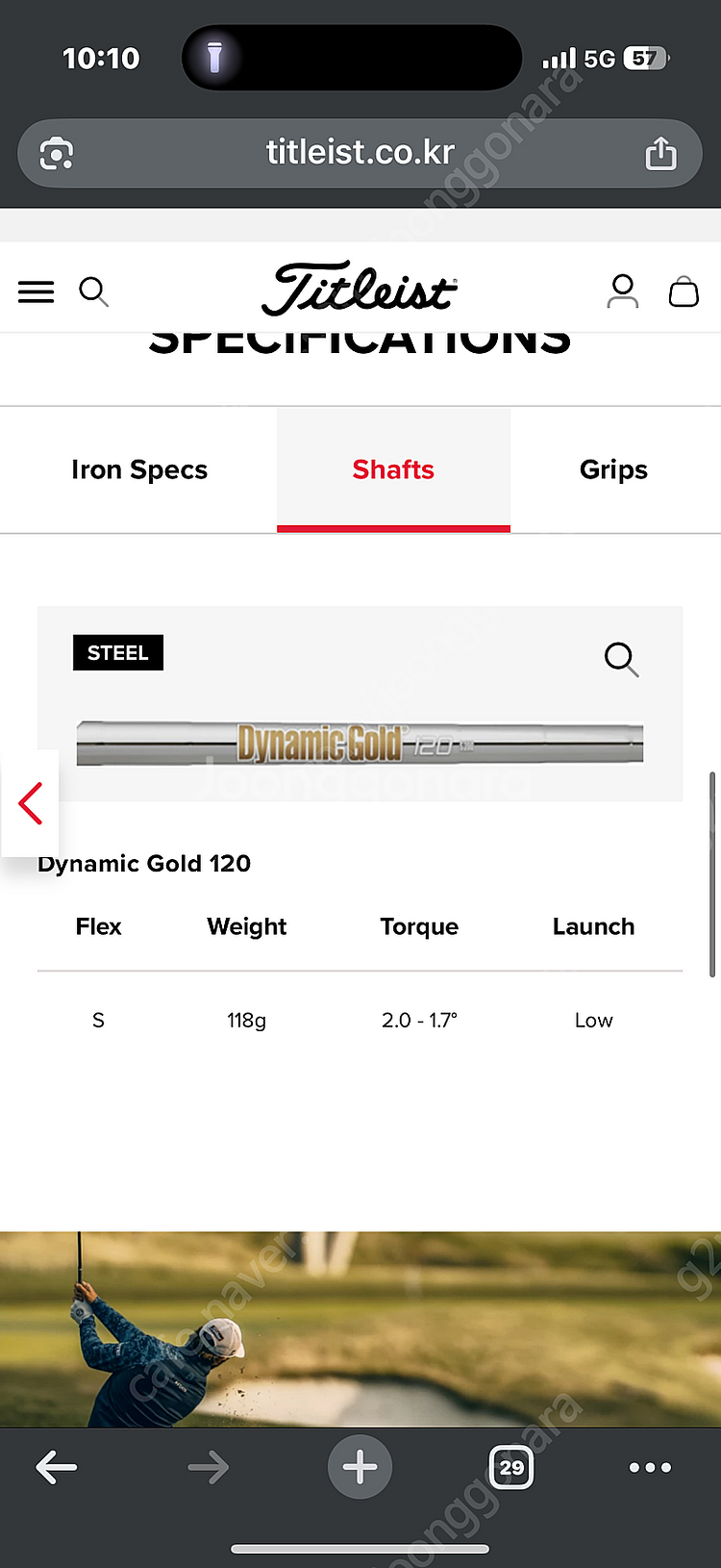Viewport: 721px width, 1568px height.
Task: View the 29 open tabs
Action: (x=511, y=1467)
